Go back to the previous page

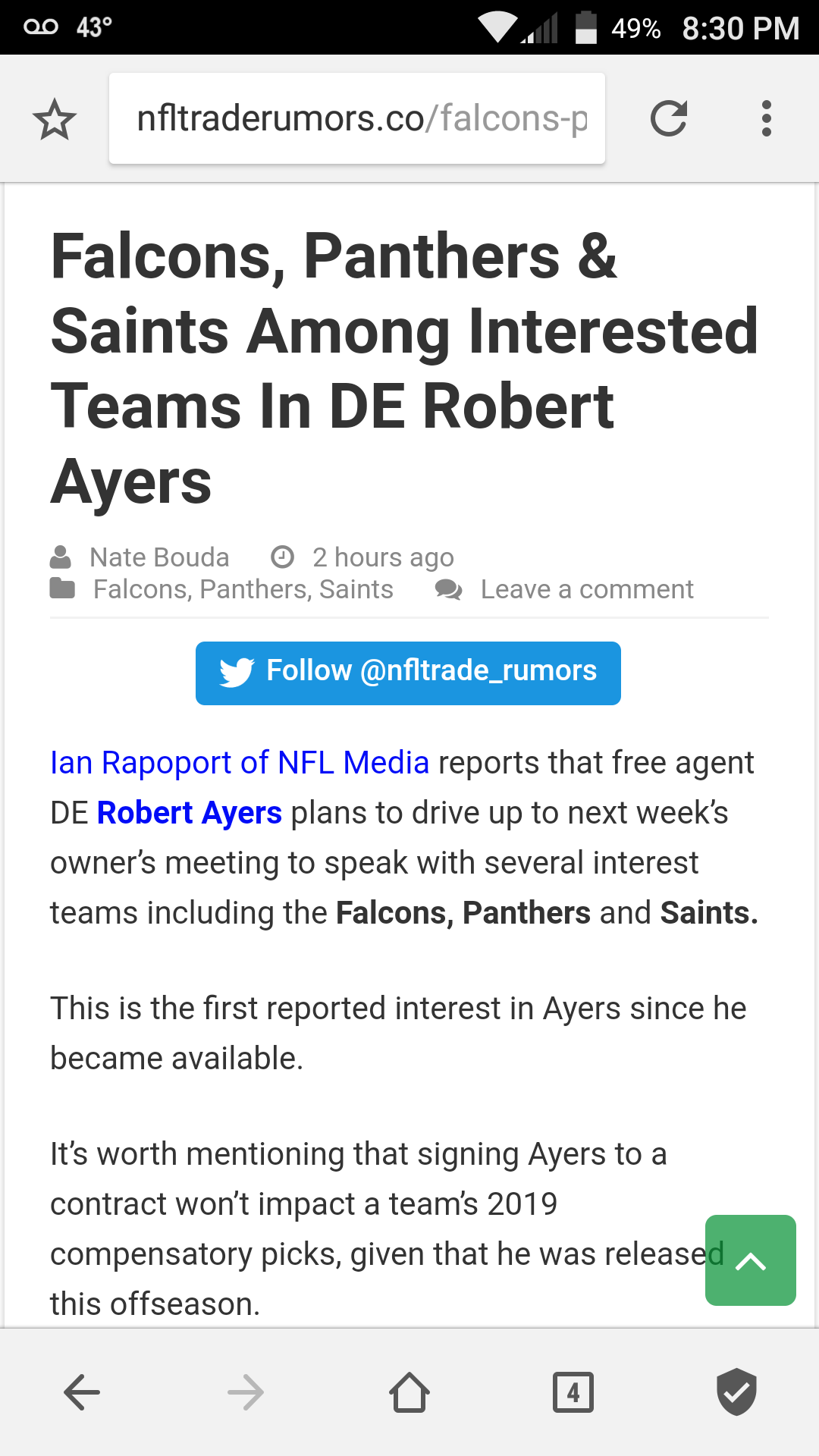(x=82, y=1392)
